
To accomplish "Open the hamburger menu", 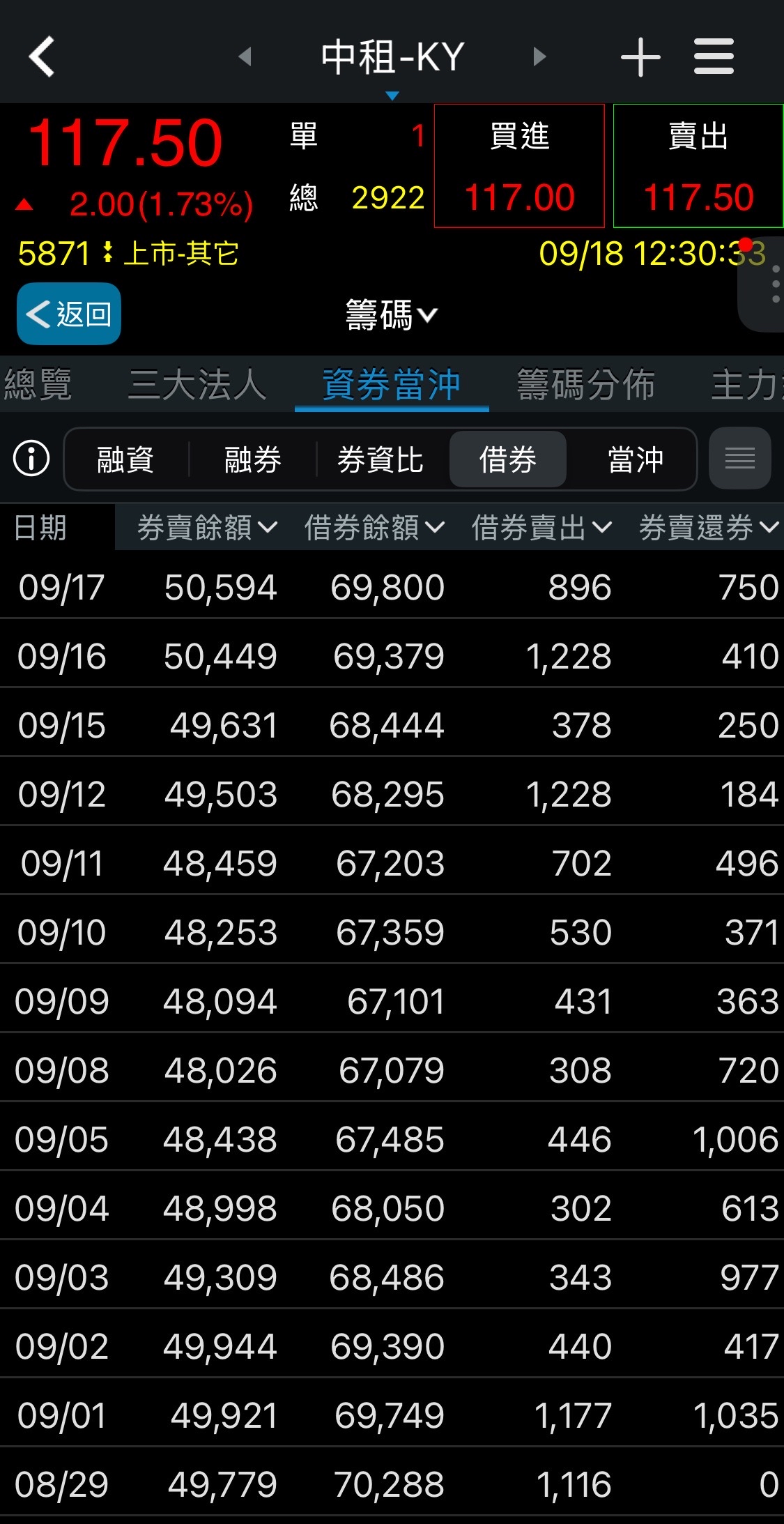I will (714, 56).
